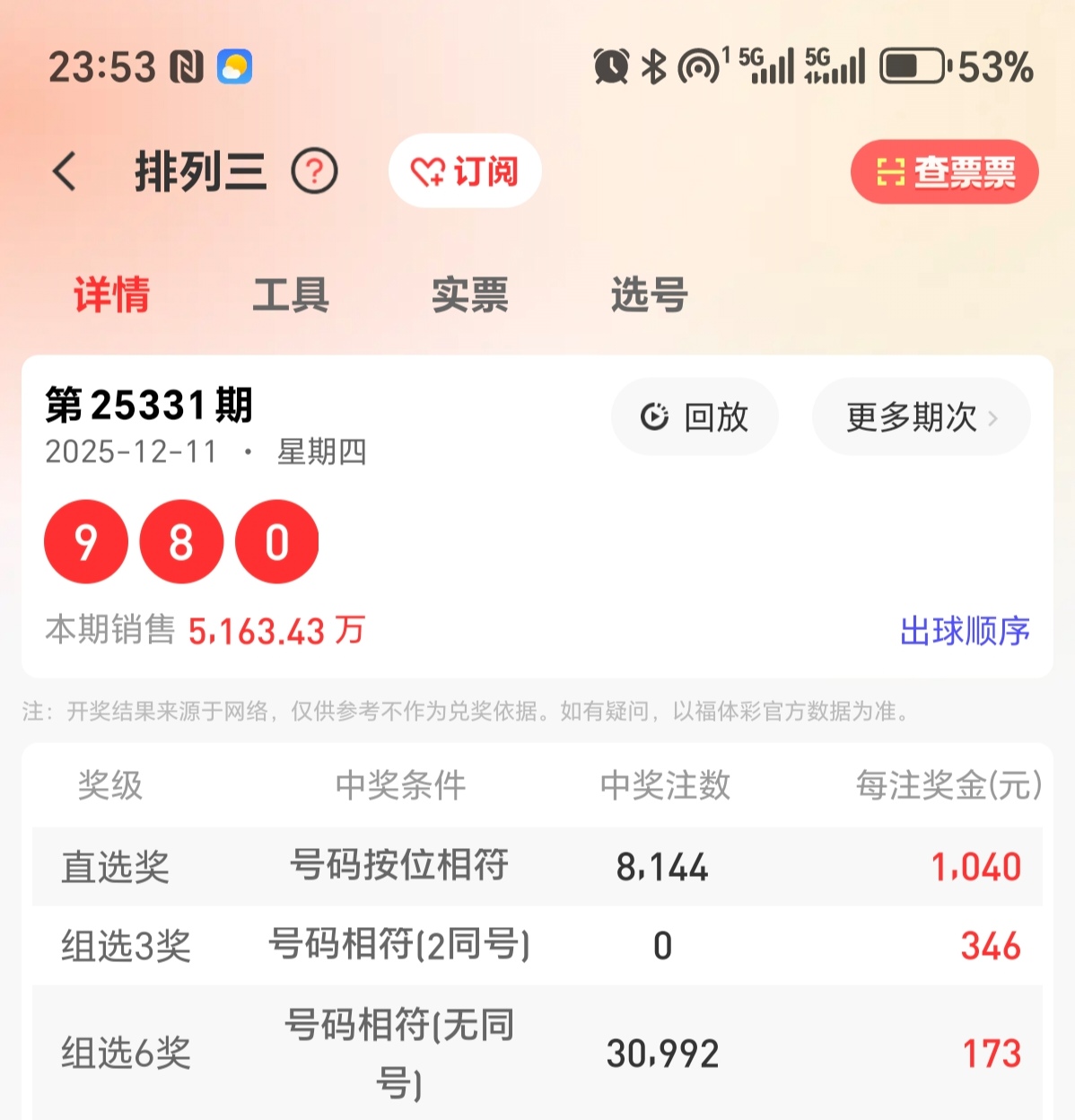The width and height of the screenshot is (1075, 1120).
Task: Select the 选号 tab
Action: 647,294
